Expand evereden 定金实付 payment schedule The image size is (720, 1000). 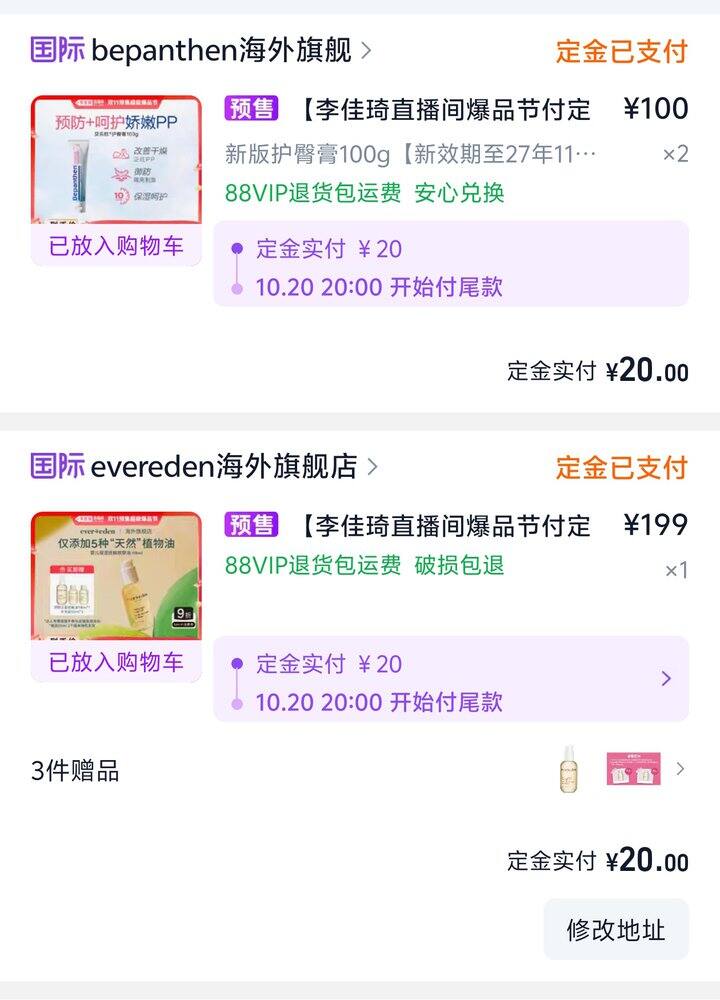pos(666,679)
